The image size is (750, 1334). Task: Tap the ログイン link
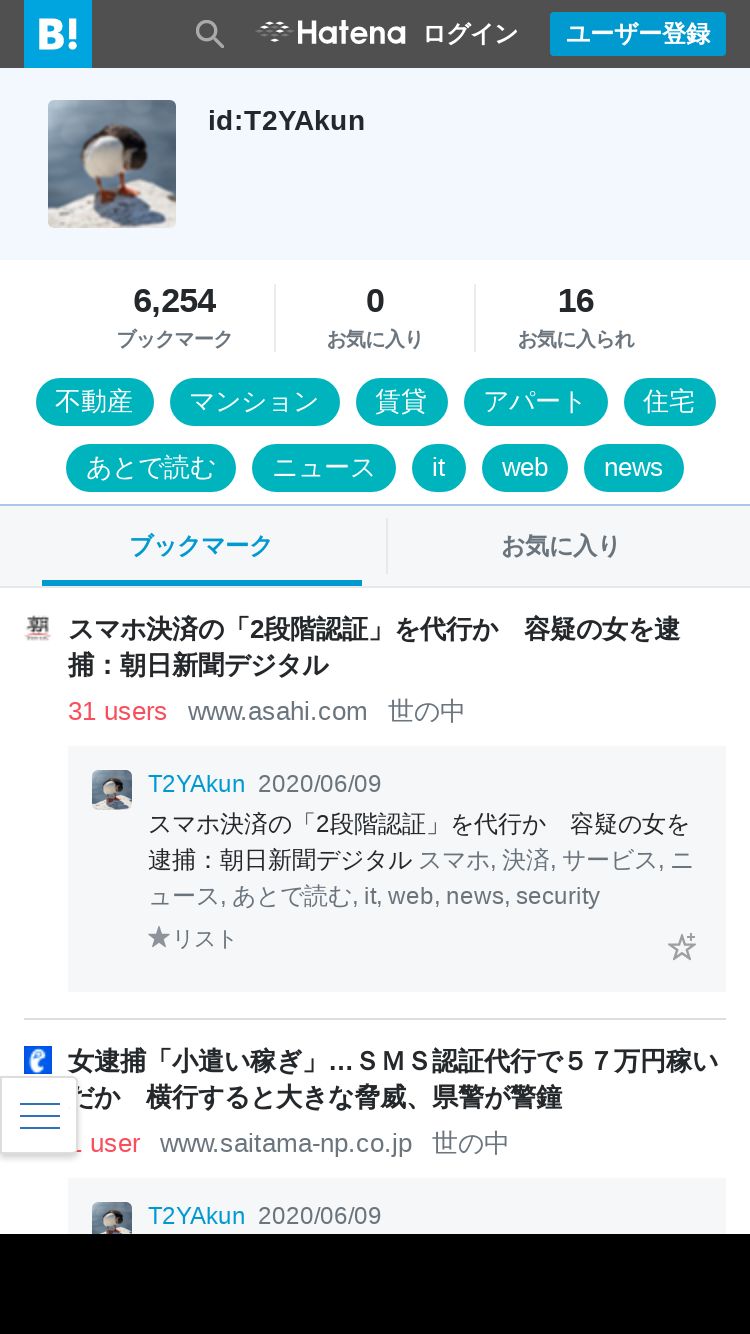coord(470,34)
